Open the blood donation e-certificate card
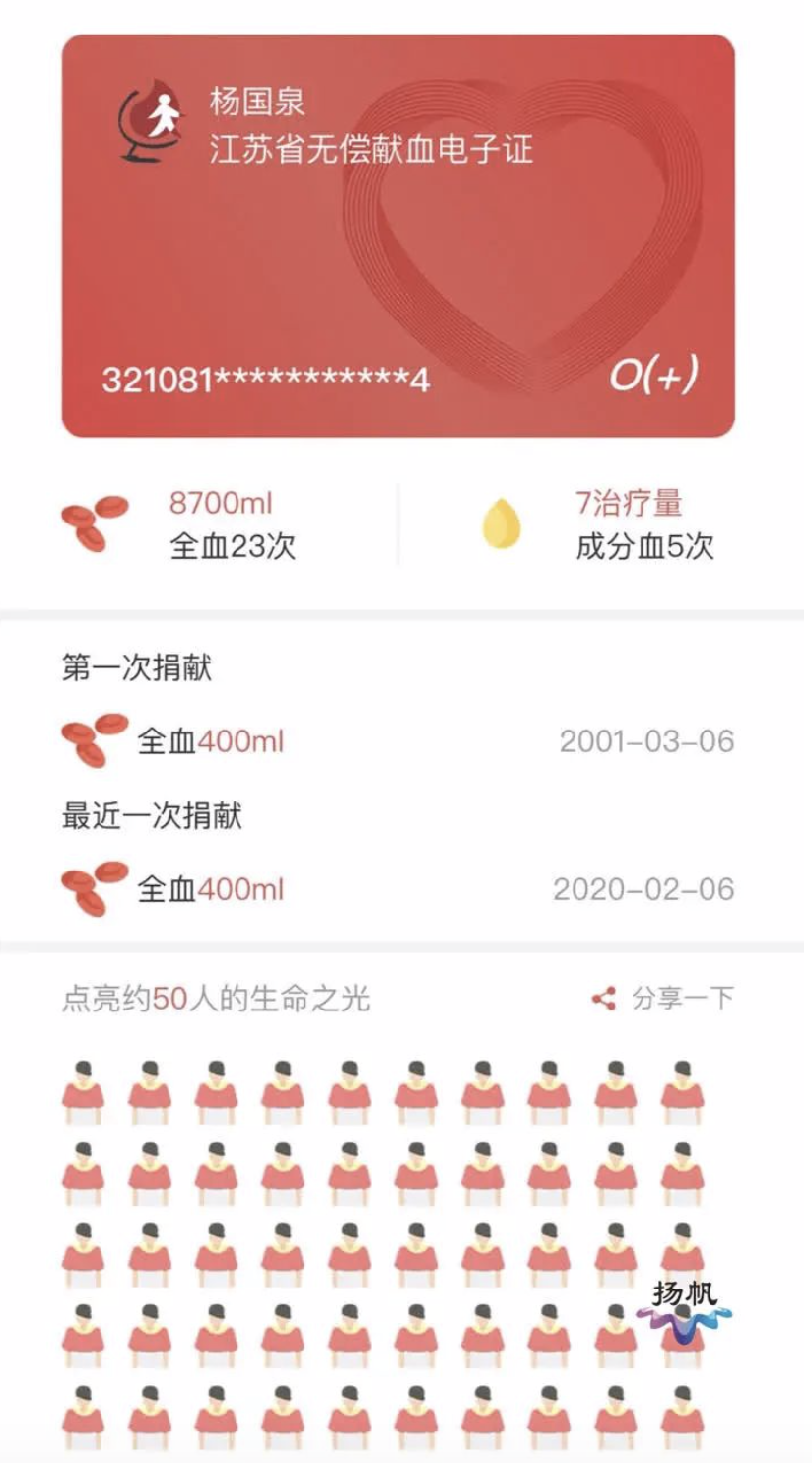Image resolution: width=812 pixels, height=1463 pixels. pyautogui.click(x=398, y=236)
